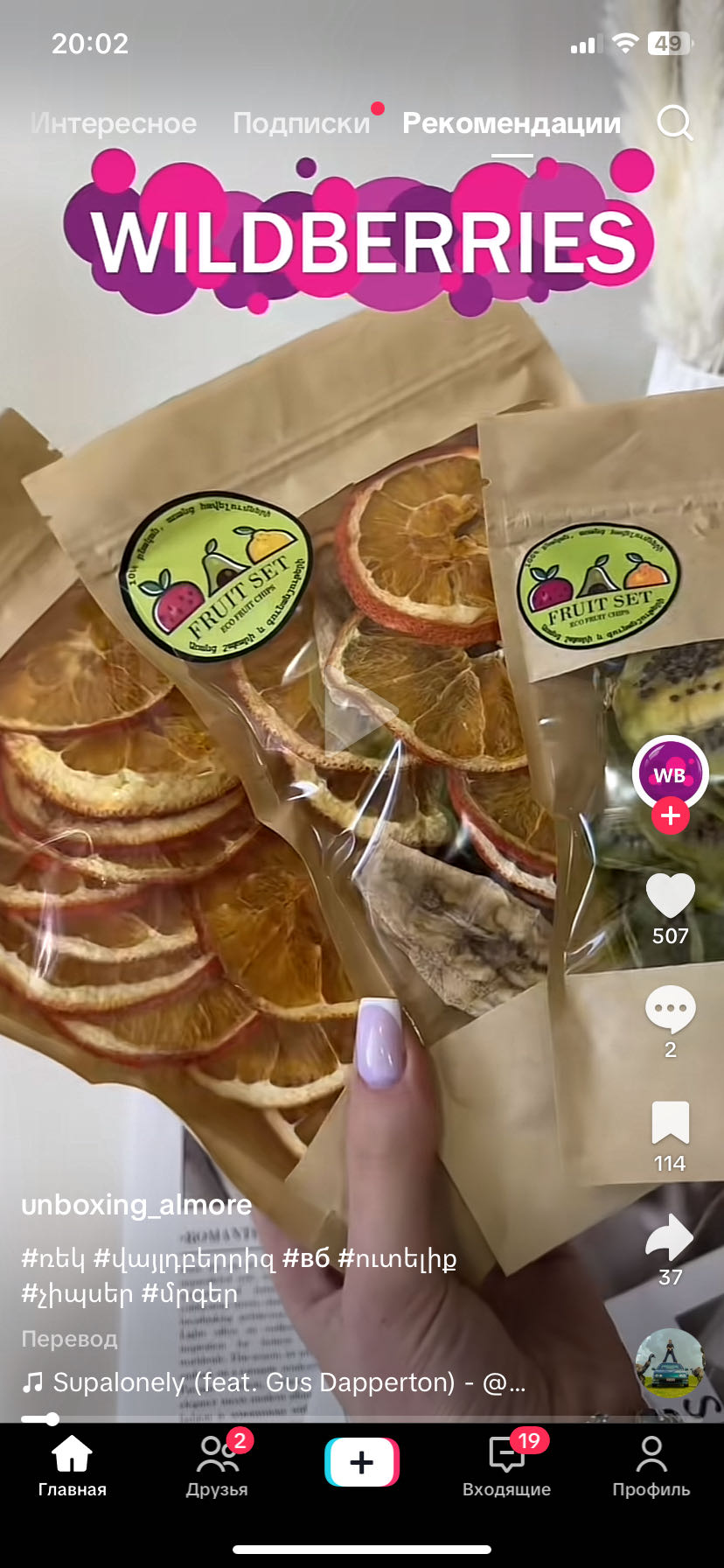This screenshot has height=1568, width=724.
Task: Tap Перевод to translate the caption
Action: [x=69, y=1339]
